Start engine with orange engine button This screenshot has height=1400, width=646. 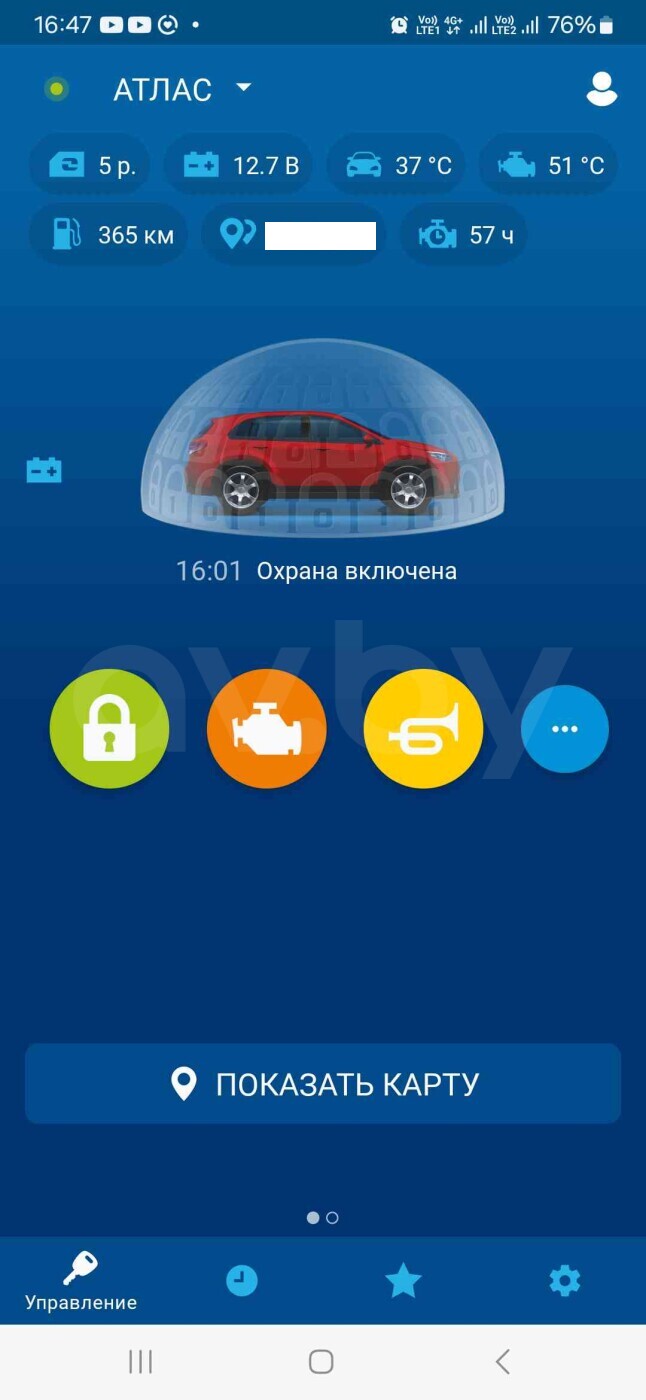pyautogui.click(x=266, y=729)
